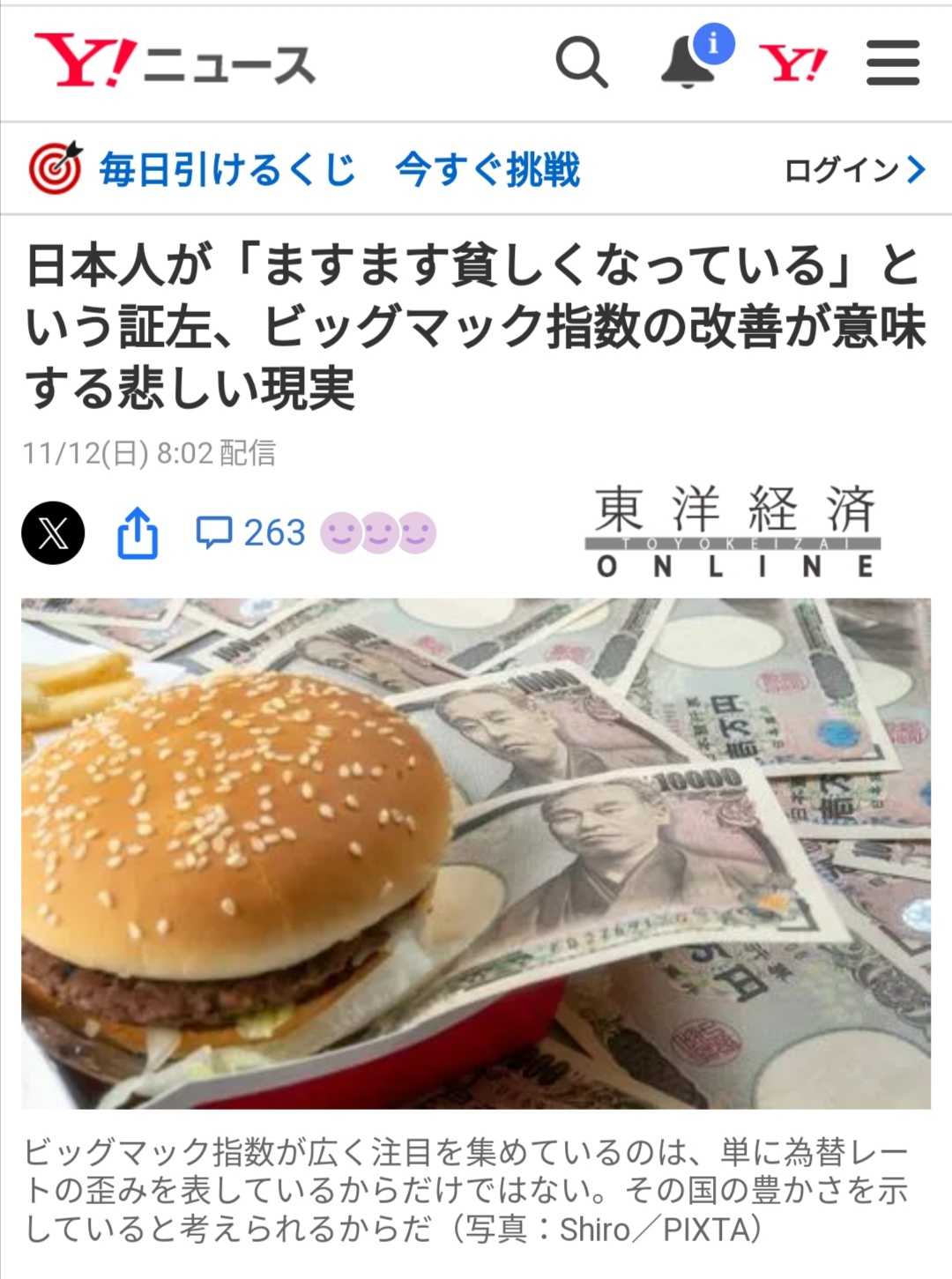The width and height of the screenshot is (952, 1279).
Task: Open the share sheet icon
Action: pyautogui.click(x=138, y=532)
